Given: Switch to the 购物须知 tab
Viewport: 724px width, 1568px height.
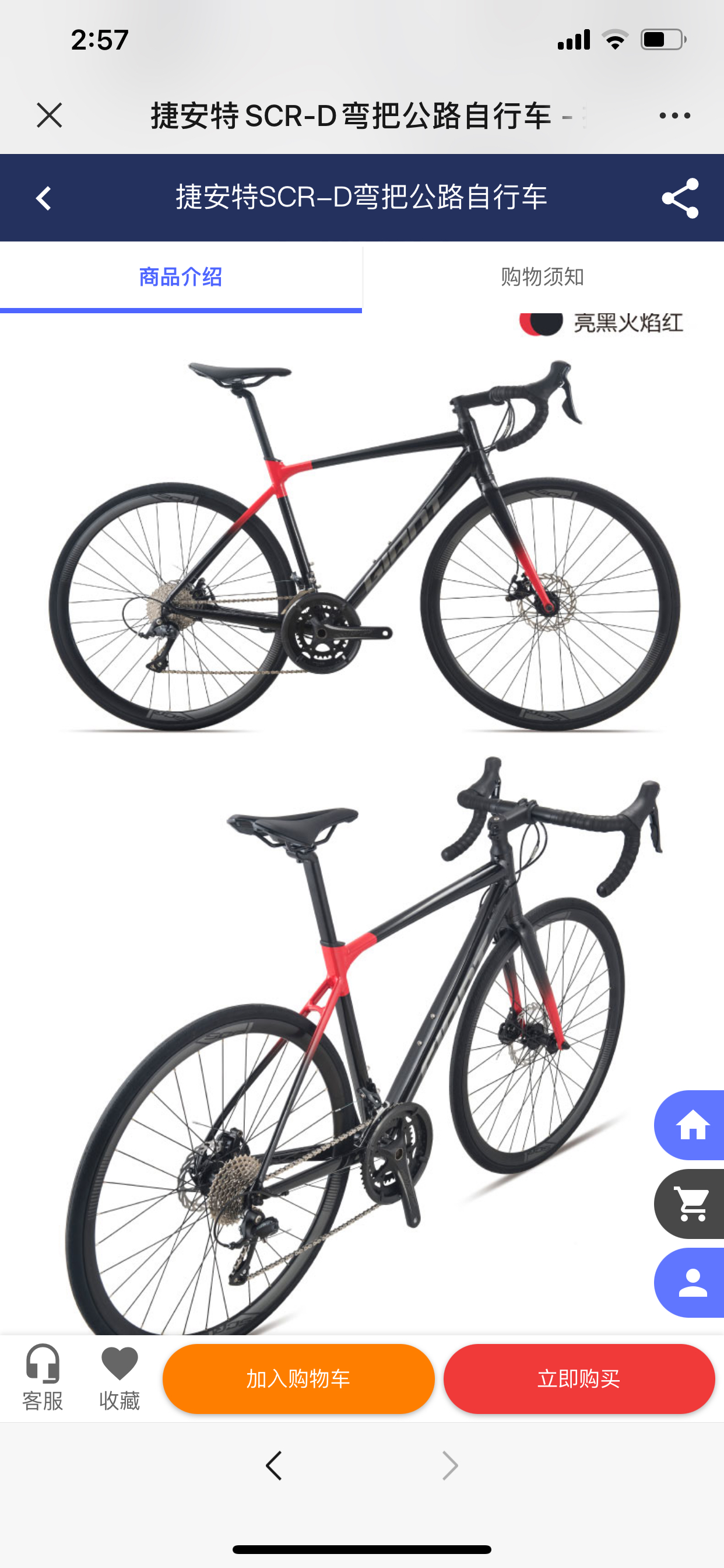Looking at the screenshot, I should point(542,278).
